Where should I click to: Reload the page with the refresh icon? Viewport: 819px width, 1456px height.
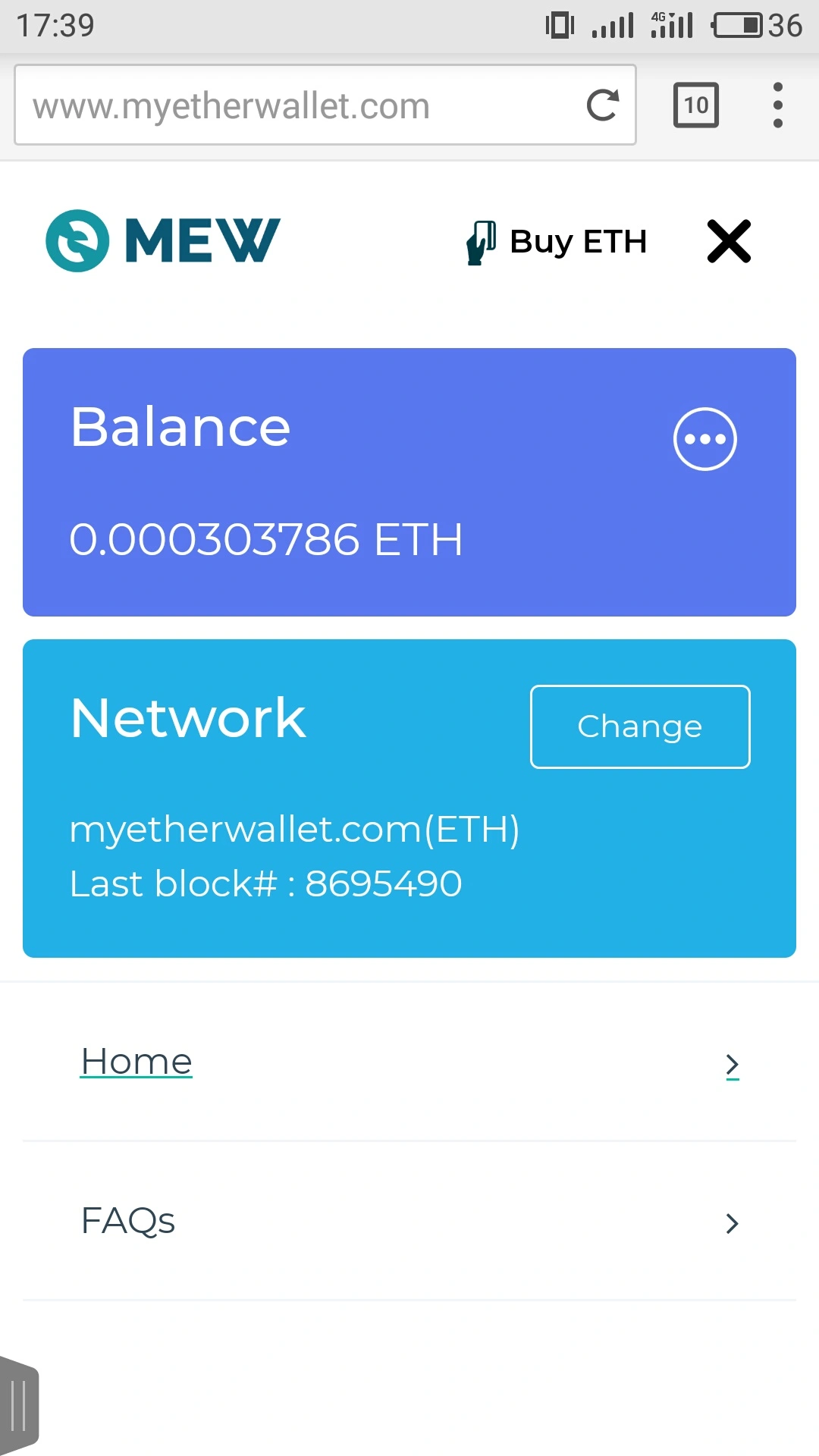pyautogui.click(x=603, y=105)
